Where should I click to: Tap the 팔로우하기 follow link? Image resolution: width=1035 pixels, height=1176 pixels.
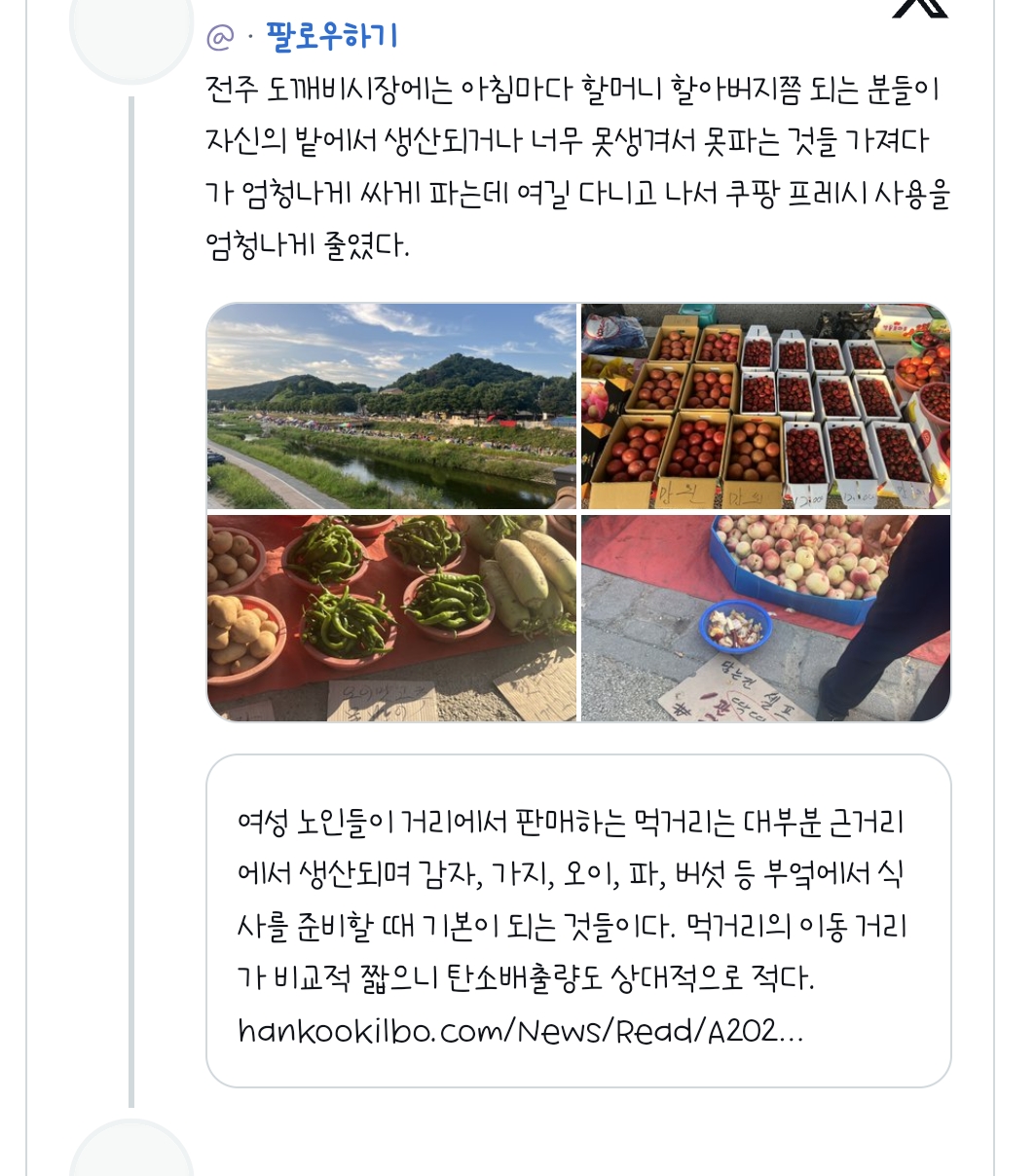[331, 37]
